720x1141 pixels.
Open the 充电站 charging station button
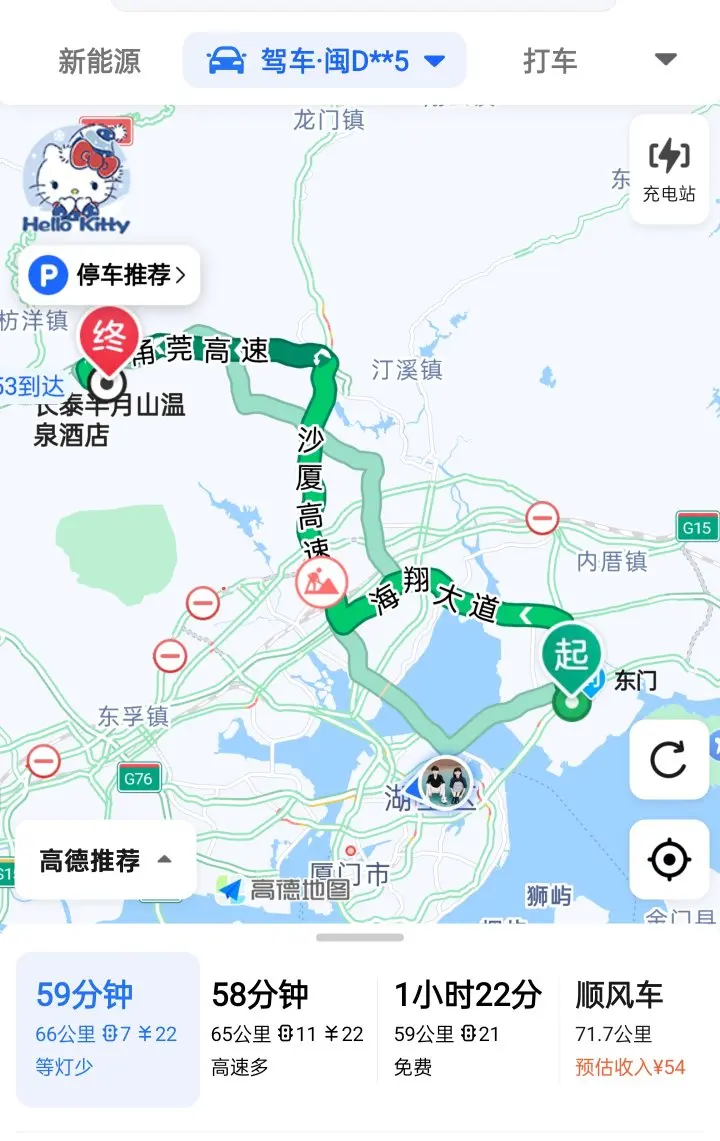point(669,169)
